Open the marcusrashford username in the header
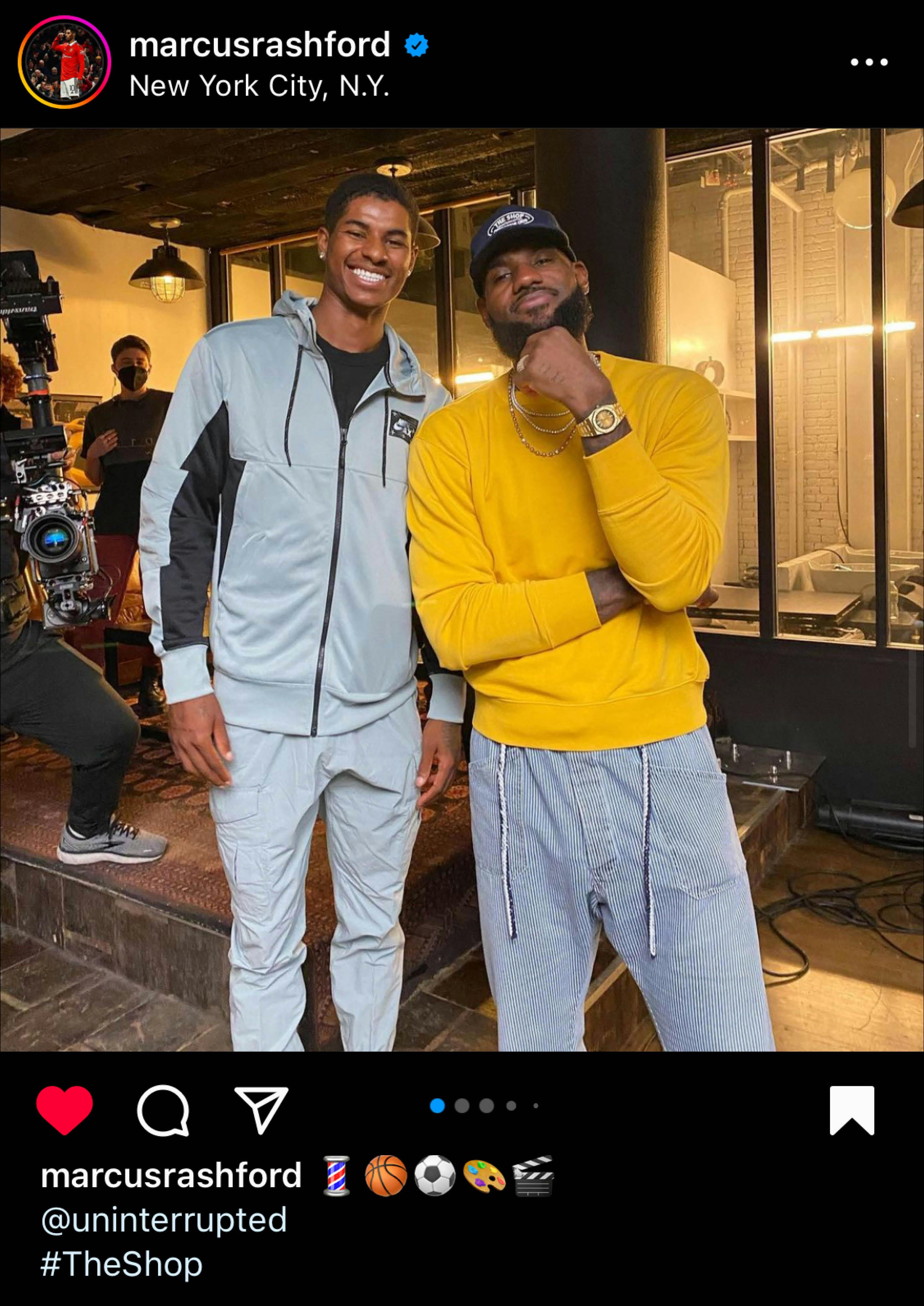 [260, 45]
